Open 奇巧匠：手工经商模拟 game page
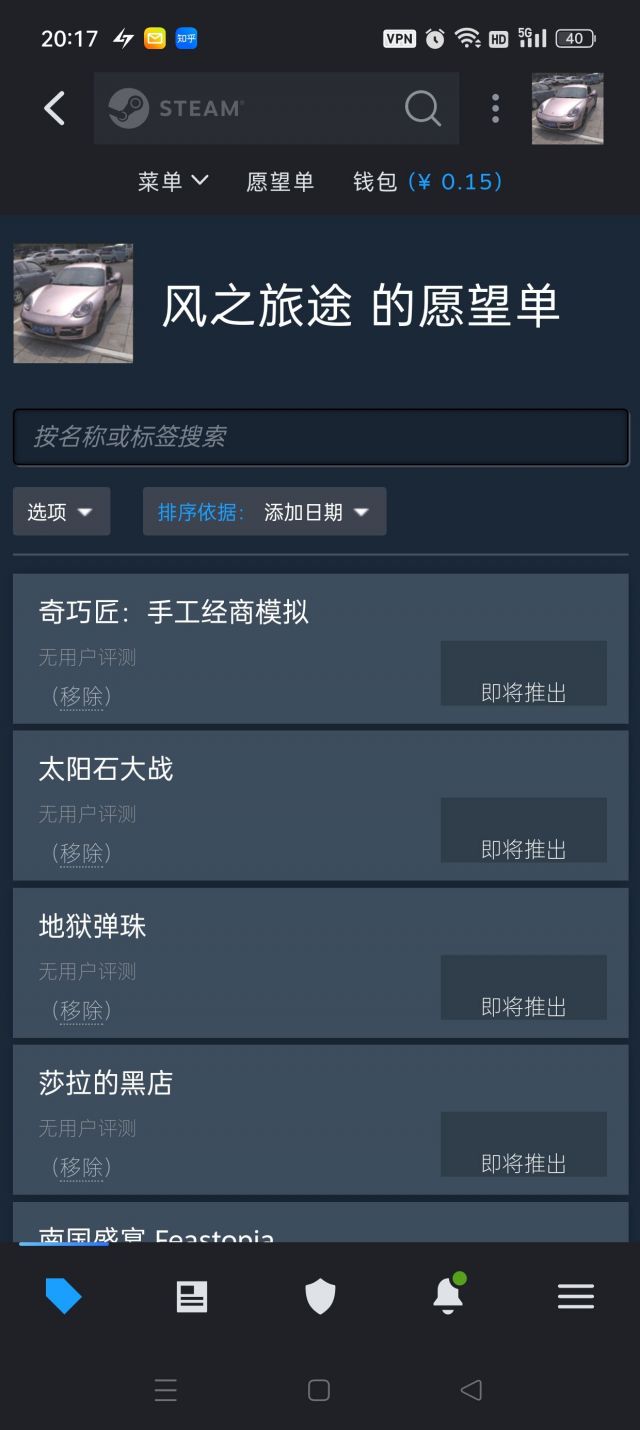The image size is (640, 1430). click(174, 612)
